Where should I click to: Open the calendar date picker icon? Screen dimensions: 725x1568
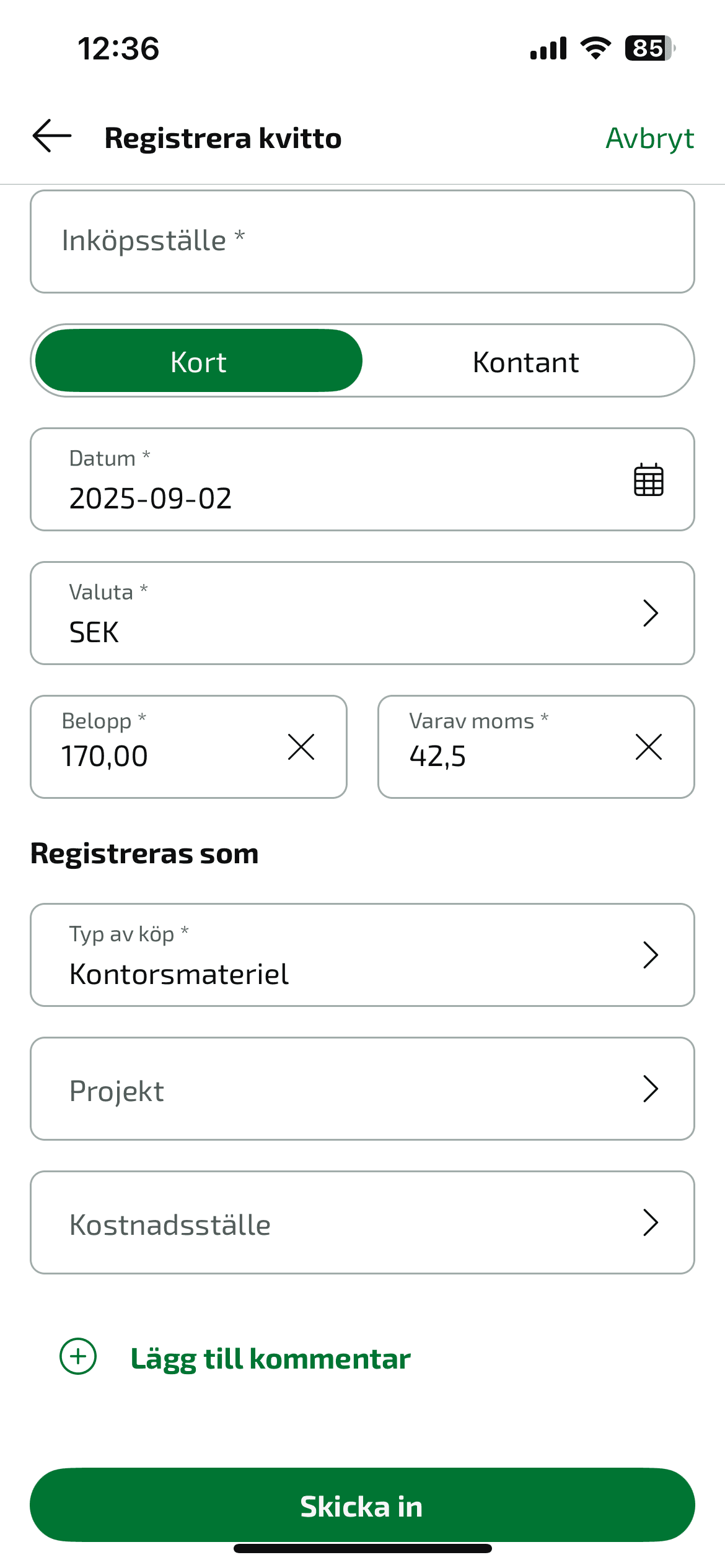tap(648, 480)
